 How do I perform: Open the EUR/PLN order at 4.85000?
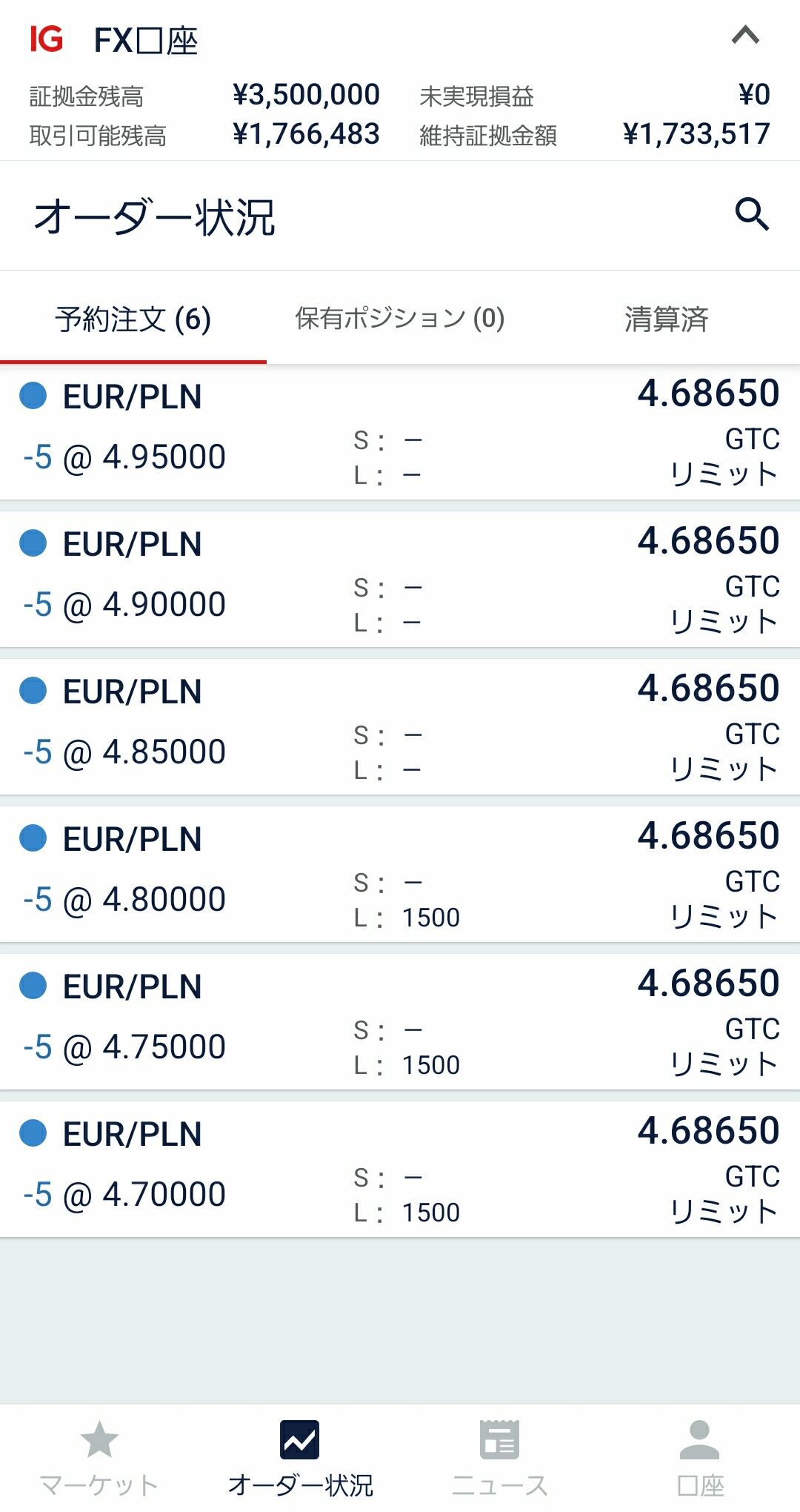coord(400,727)
